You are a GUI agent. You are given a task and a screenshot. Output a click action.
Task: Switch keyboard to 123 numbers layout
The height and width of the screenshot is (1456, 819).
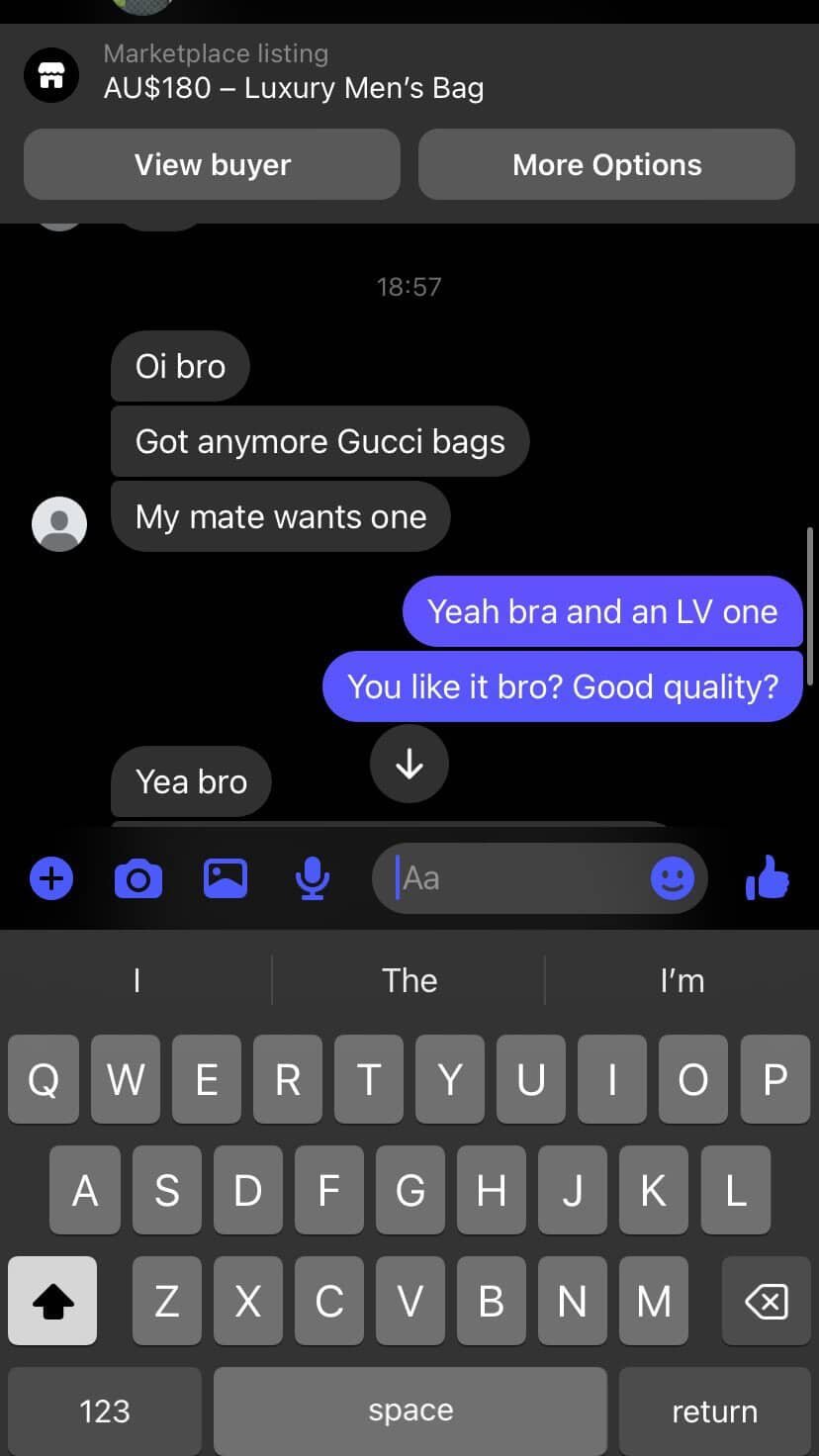(105, 1410)
